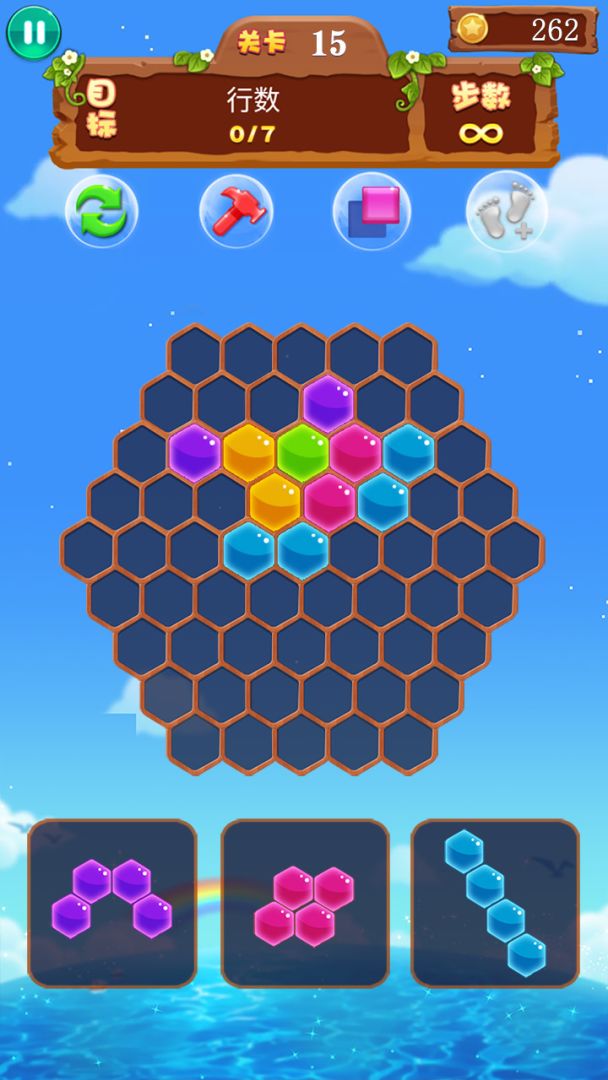
Task: Open the gold coin balance
Action: [522, 29]
